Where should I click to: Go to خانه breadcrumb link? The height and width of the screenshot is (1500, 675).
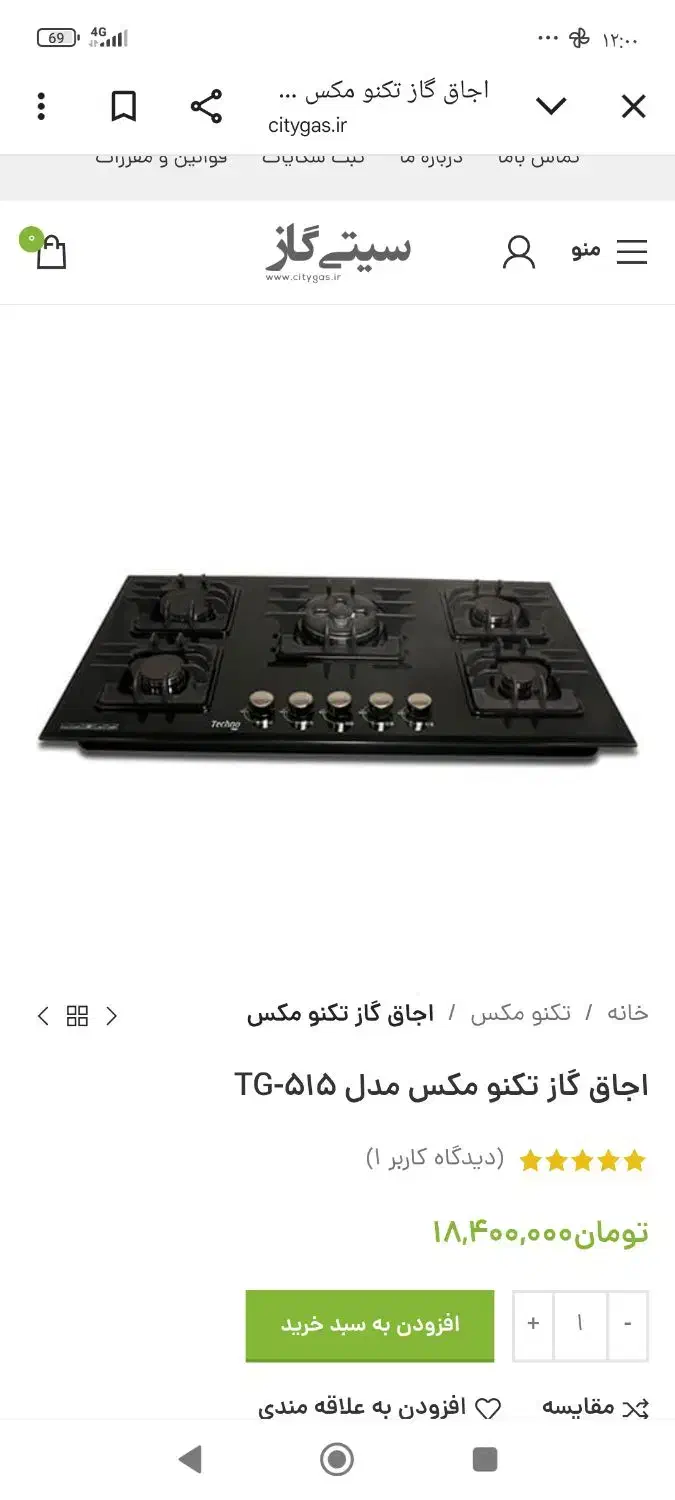pos(627,1014)
